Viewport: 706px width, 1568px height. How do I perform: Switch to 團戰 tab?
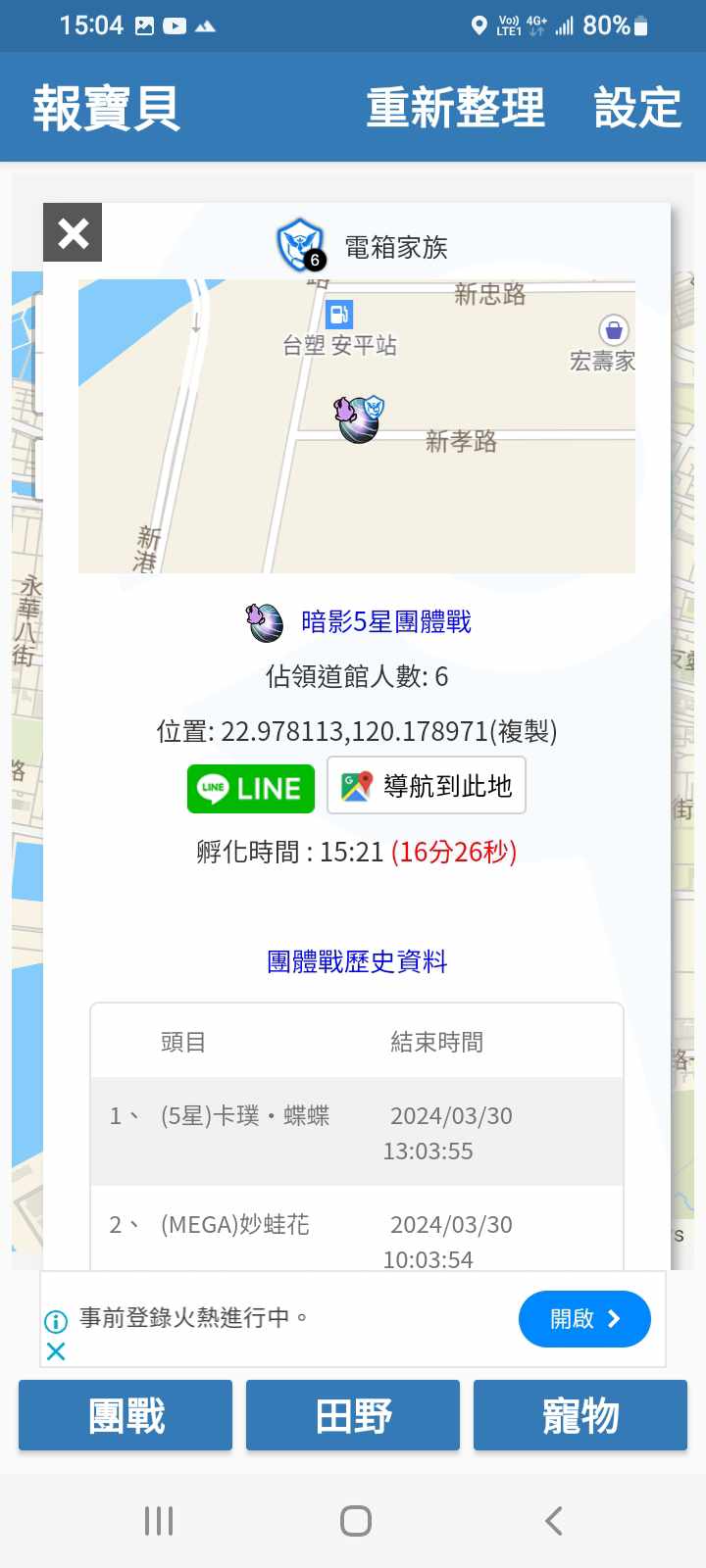(x=126, y=1415)
